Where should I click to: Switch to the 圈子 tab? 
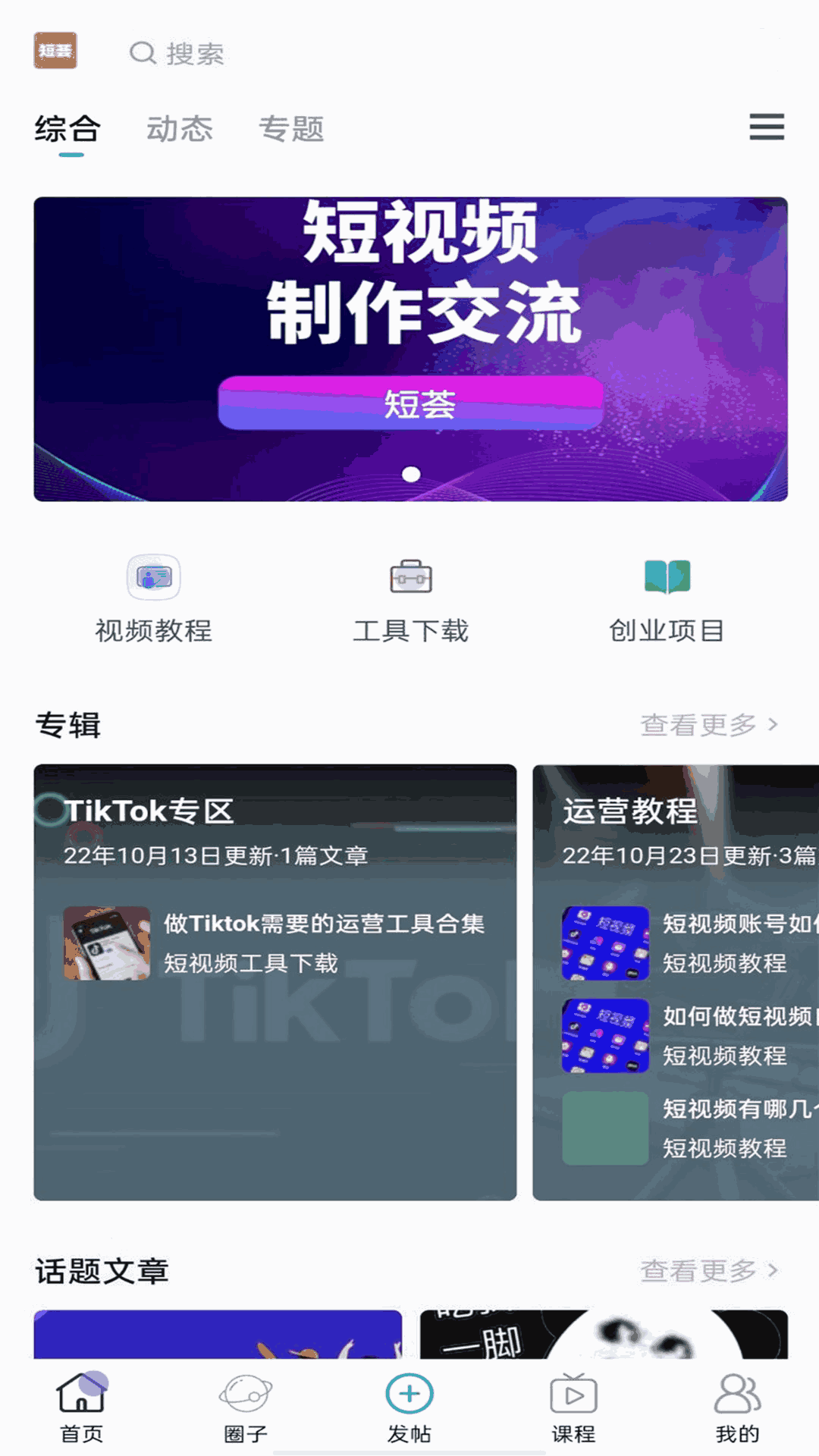coord(246,1408)
